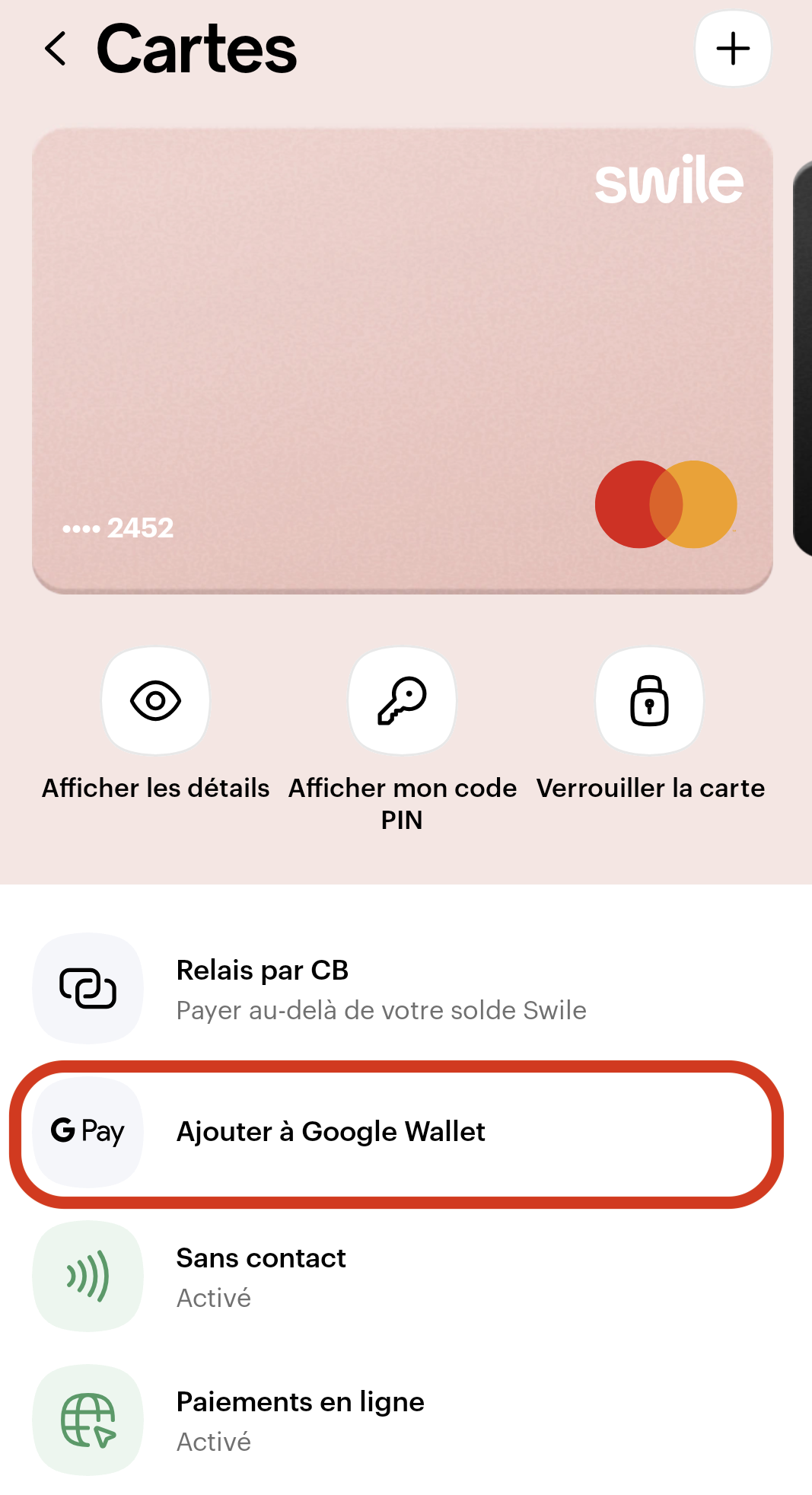
Task: Add a new card with the plus button
Action: (x=733, y=49)
